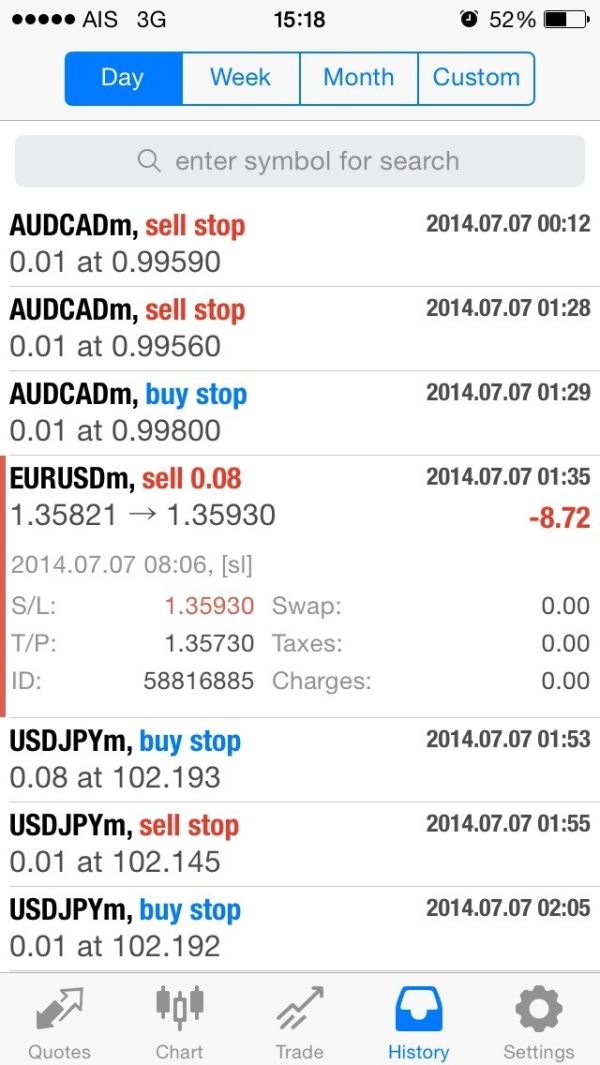Focus the symbol search field

pos(300,161)
